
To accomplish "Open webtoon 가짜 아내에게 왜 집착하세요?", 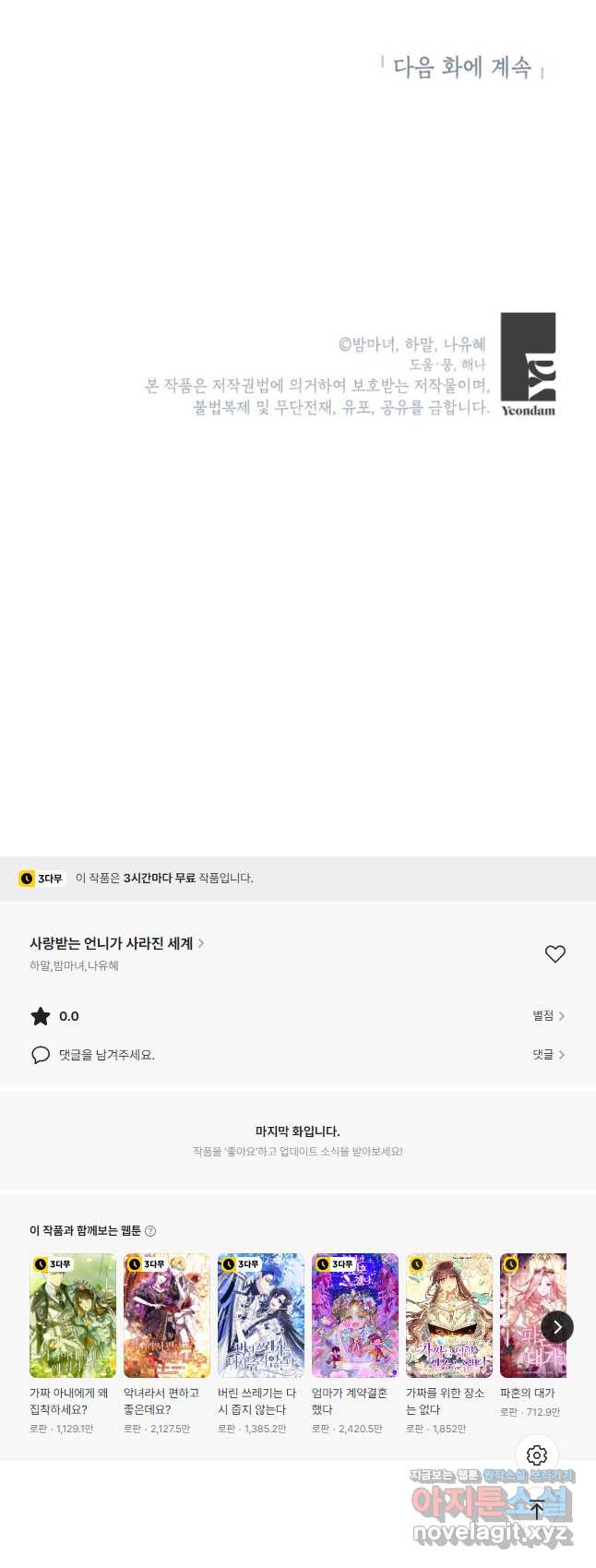I will (73, 1316).
